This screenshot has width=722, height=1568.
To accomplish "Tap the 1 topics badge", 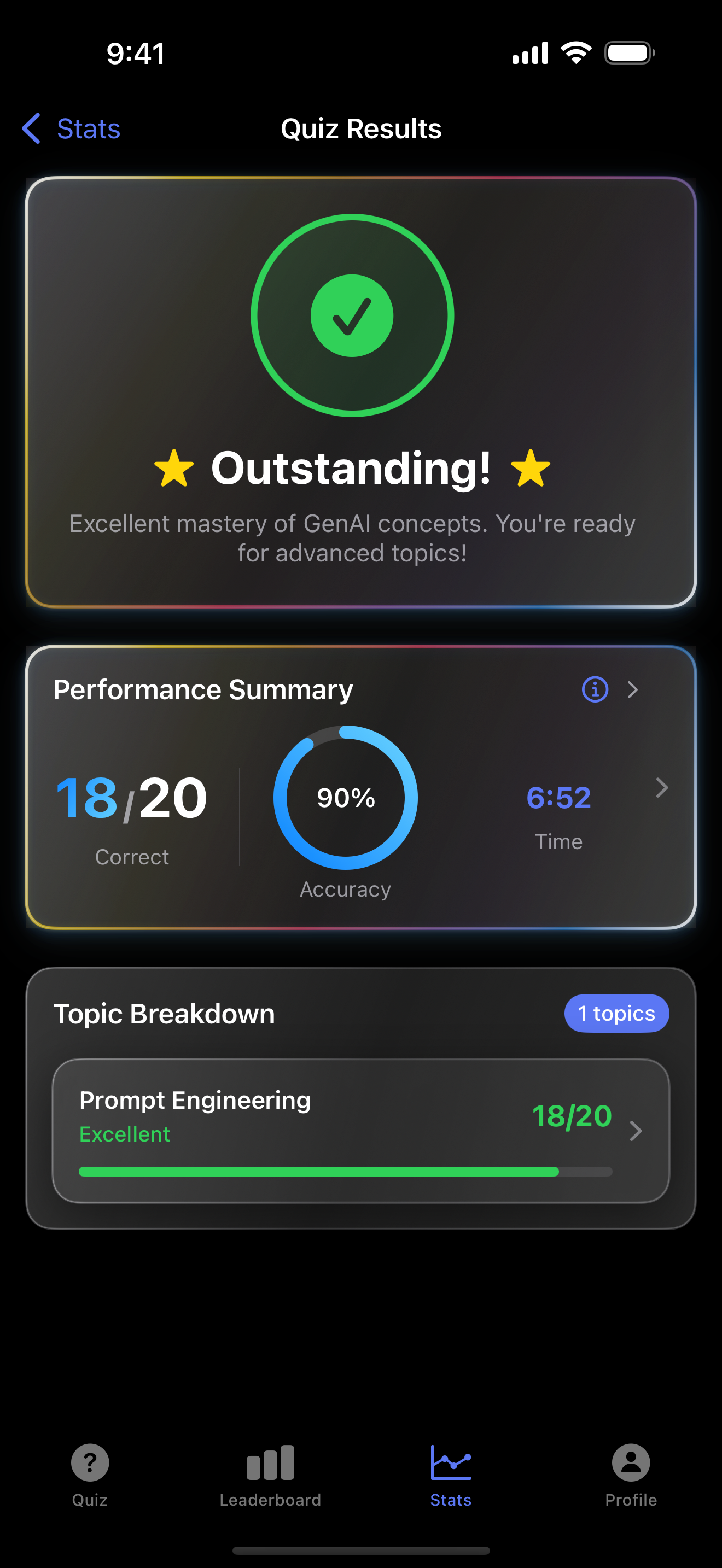I will click(x=616, y=1013).
